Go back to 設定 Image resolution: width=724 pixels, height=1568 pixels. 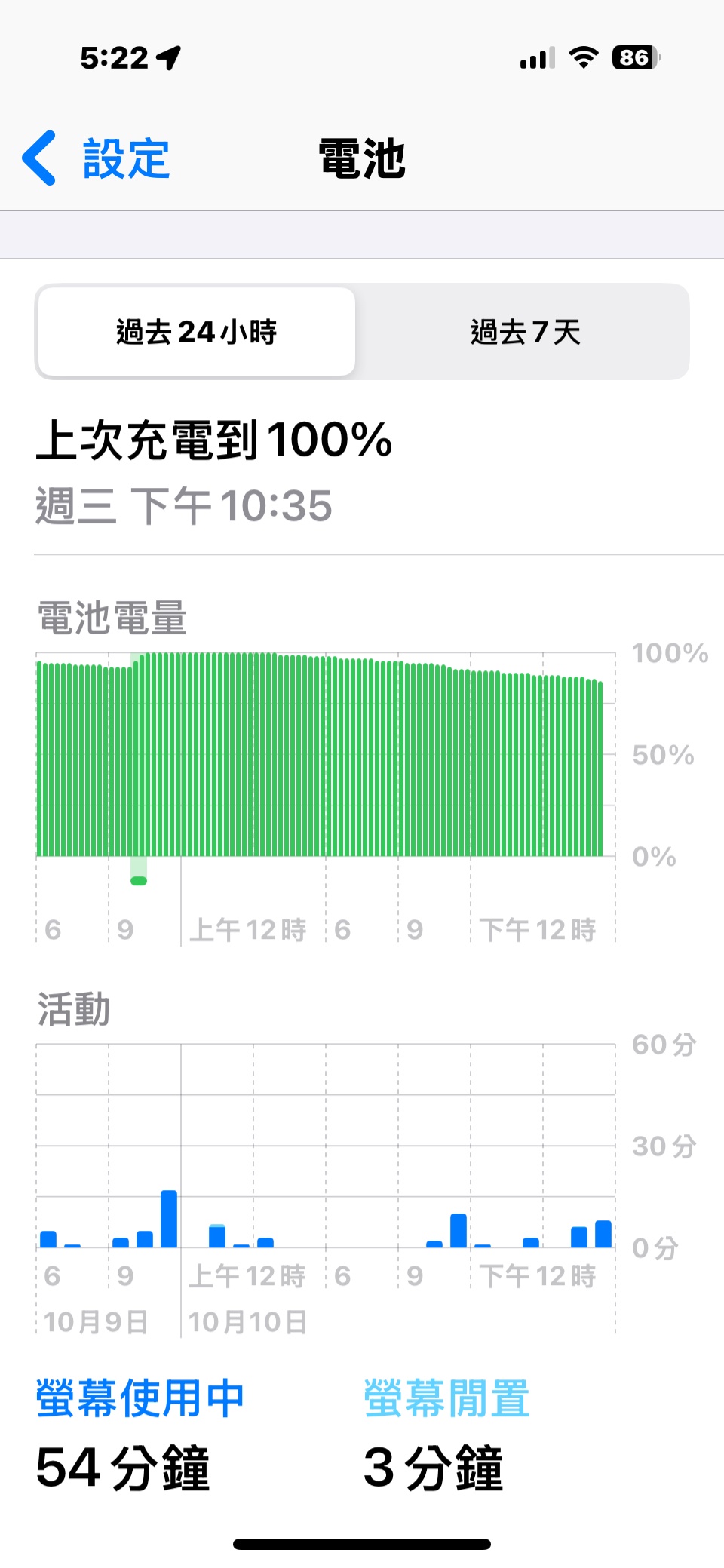click(97, 158)
